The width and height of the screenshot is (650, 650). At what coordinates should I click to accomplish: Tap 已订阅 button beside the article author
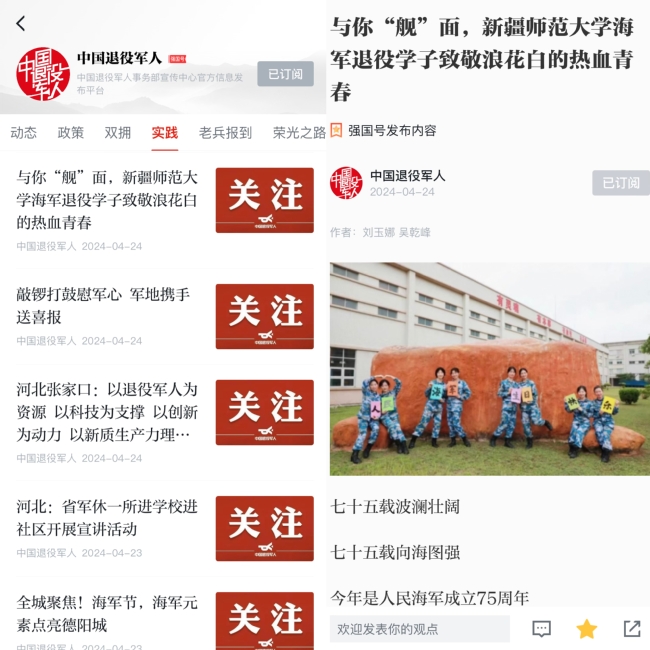point(620,183)
